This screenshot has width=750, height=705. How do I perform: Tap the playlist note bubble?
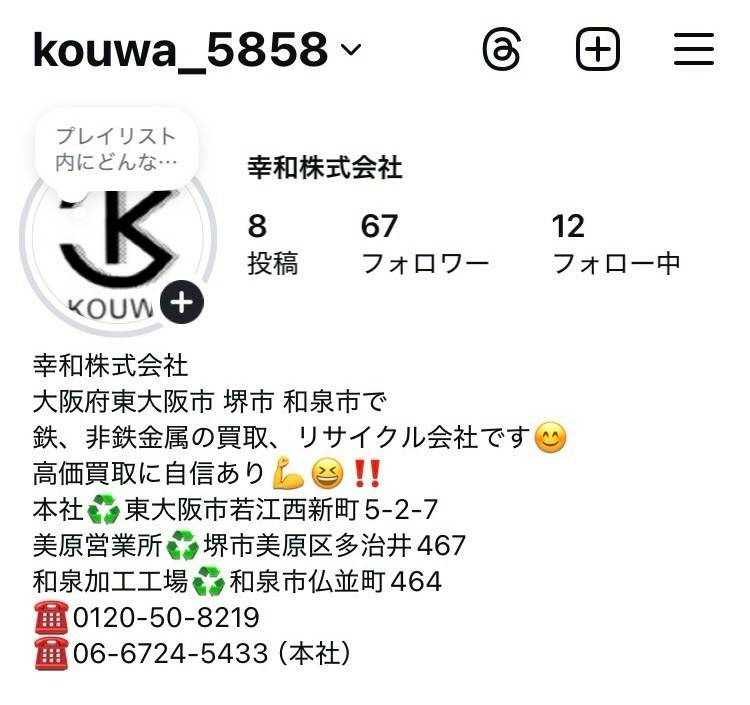tap(116, 148)
